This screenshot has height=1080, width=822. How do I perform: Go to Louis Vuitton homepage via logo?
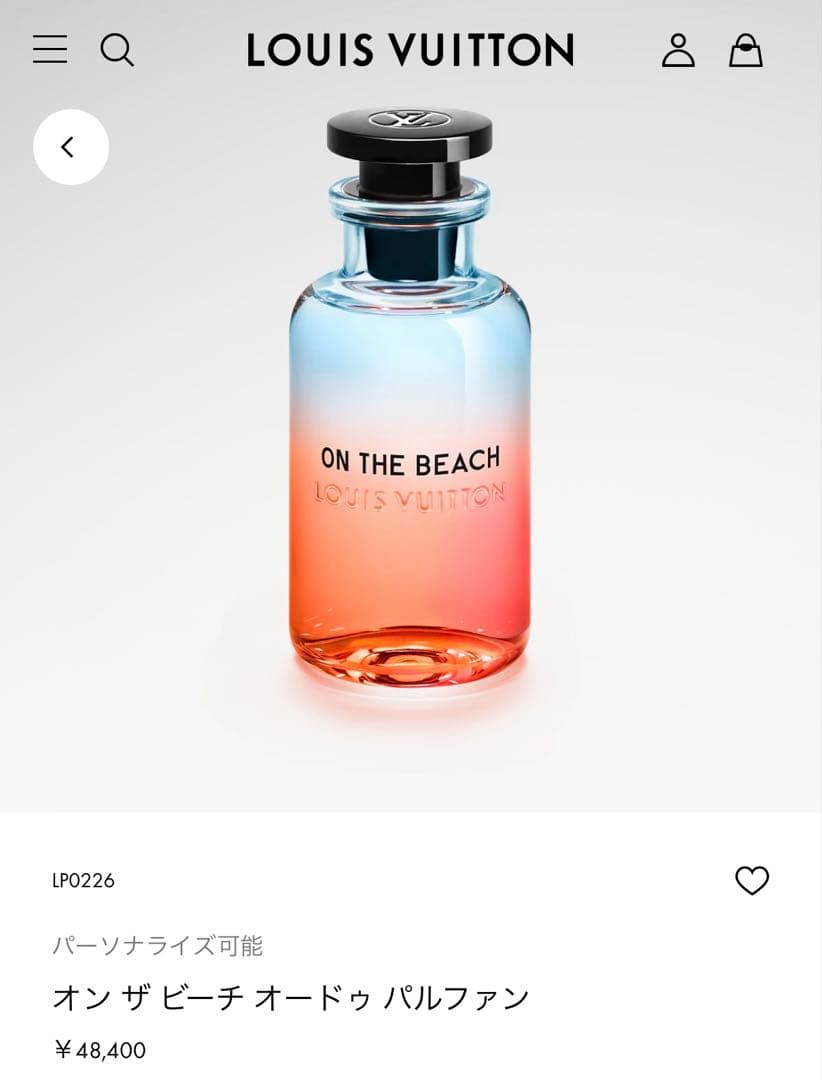tap(411, 50)
